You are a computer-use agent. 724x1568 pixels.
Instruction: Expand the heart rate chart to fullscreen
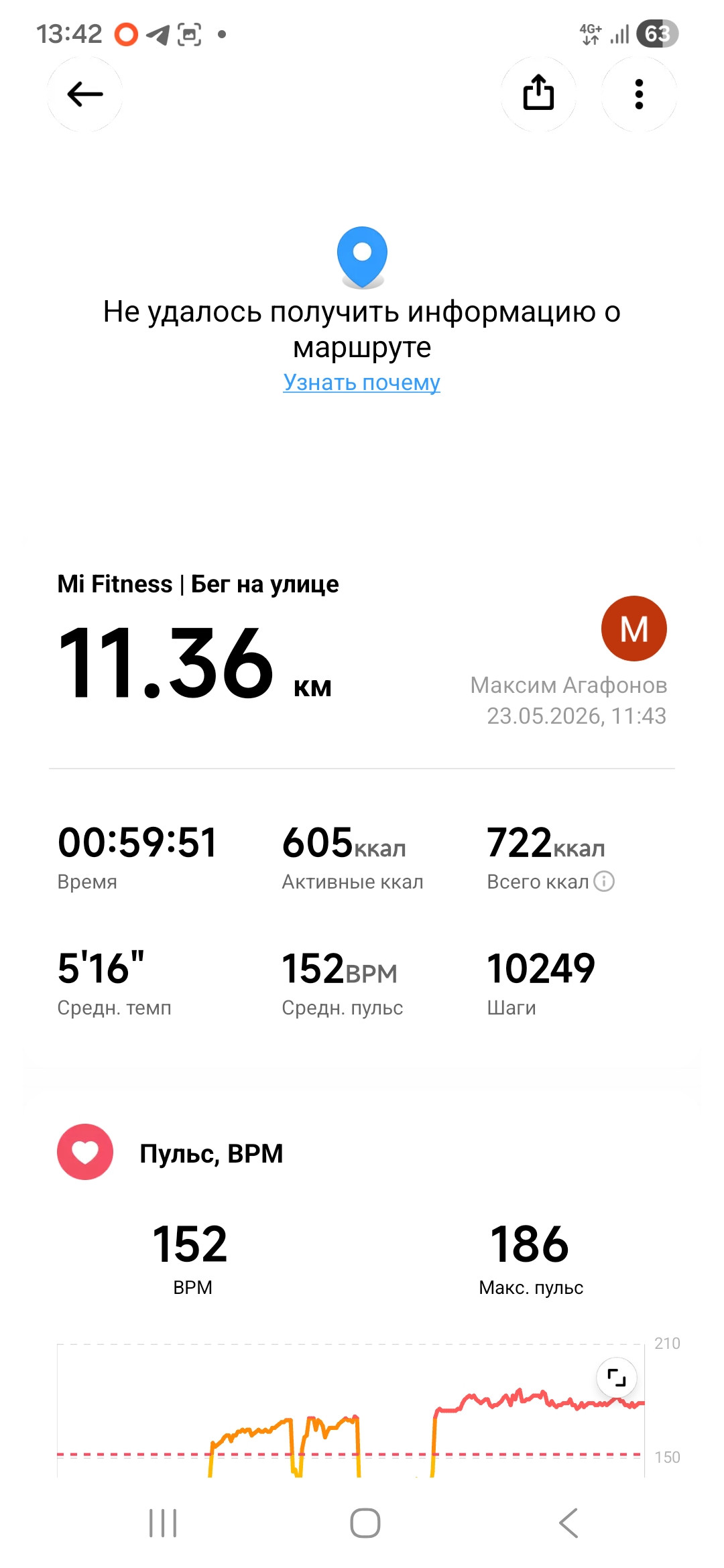(616, 1378)
